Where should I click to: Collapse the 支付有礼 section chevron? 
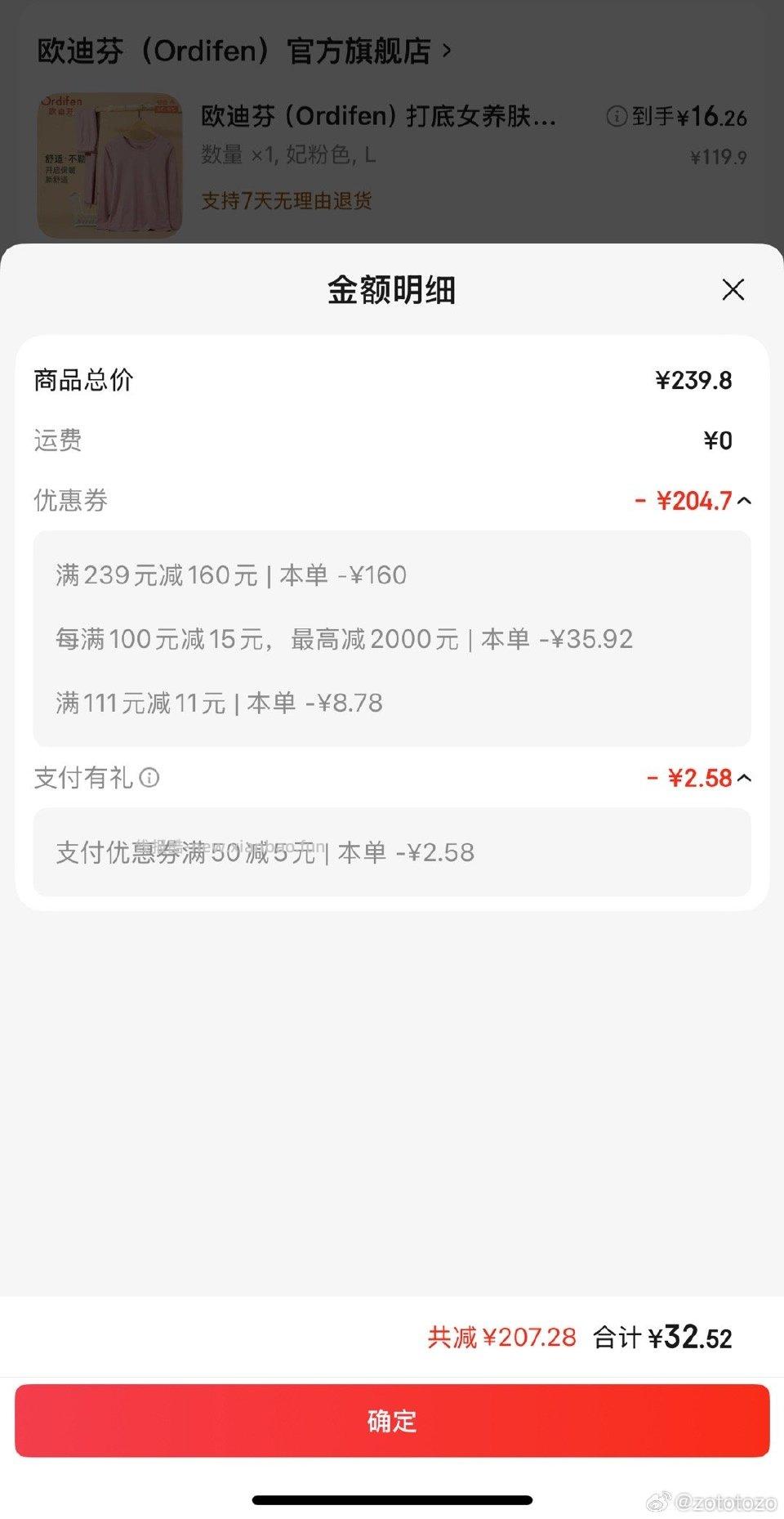(745, 779)
